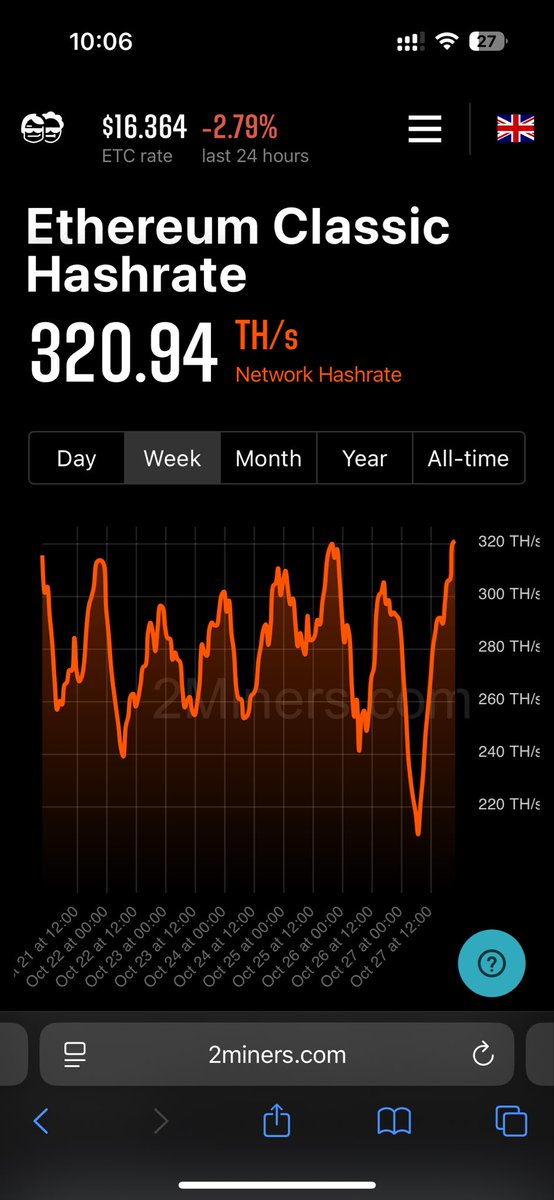554x1200 pixels.
Task: Tap the 2miners.com address bar
Action: coord(277,1054)
